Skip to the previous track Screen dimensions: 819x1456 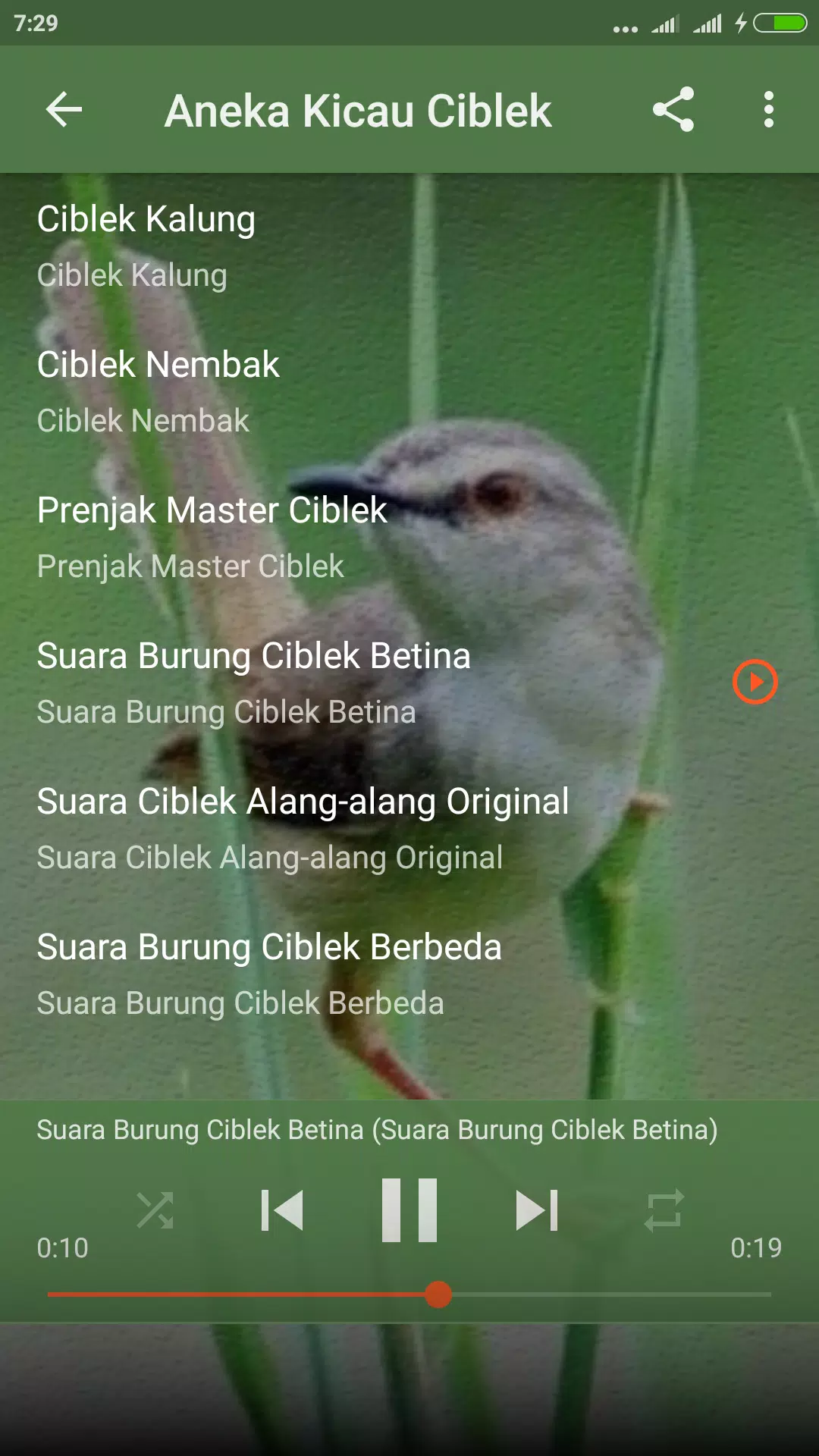pyautogui.click(x=282, y=1210)
